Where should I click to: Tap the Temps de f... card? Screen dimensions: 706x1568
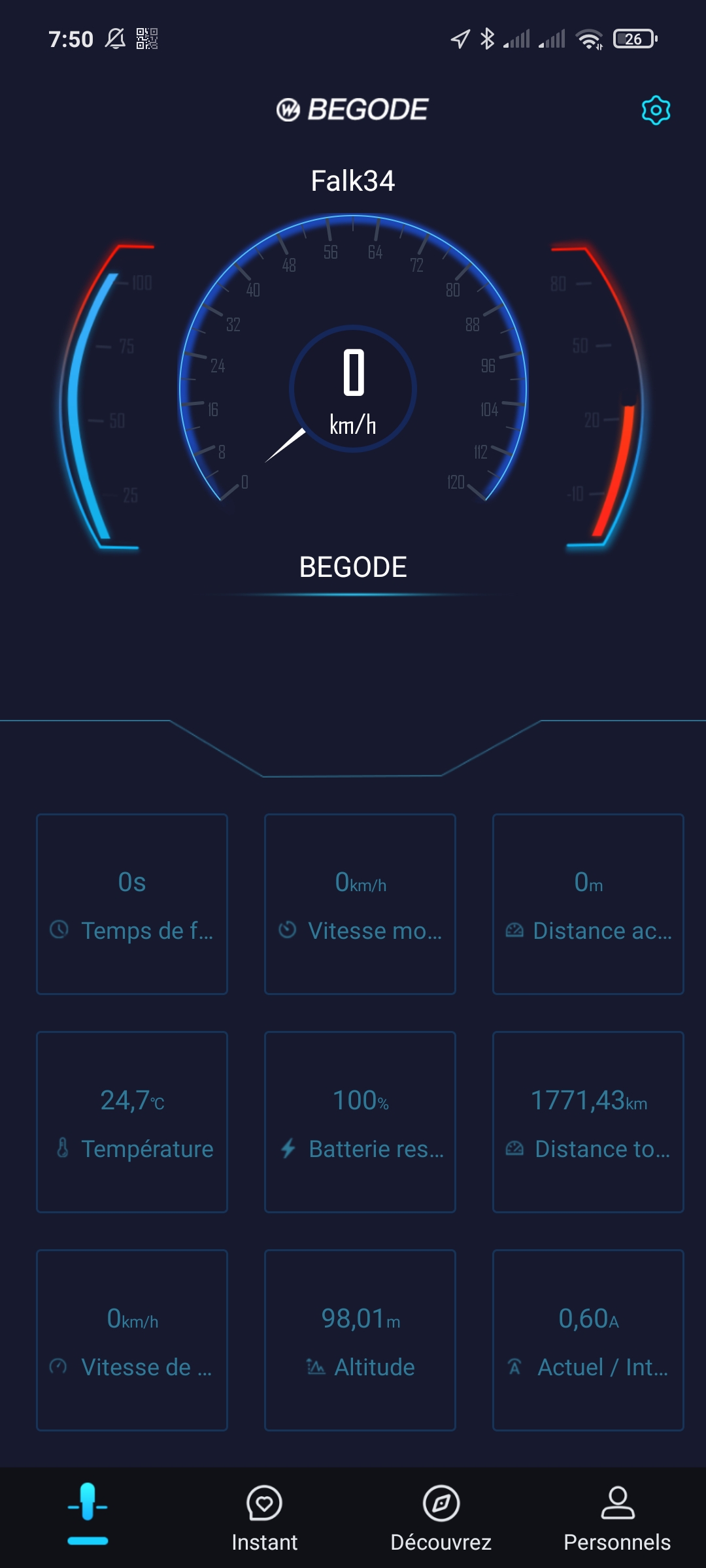pos(132,904)
